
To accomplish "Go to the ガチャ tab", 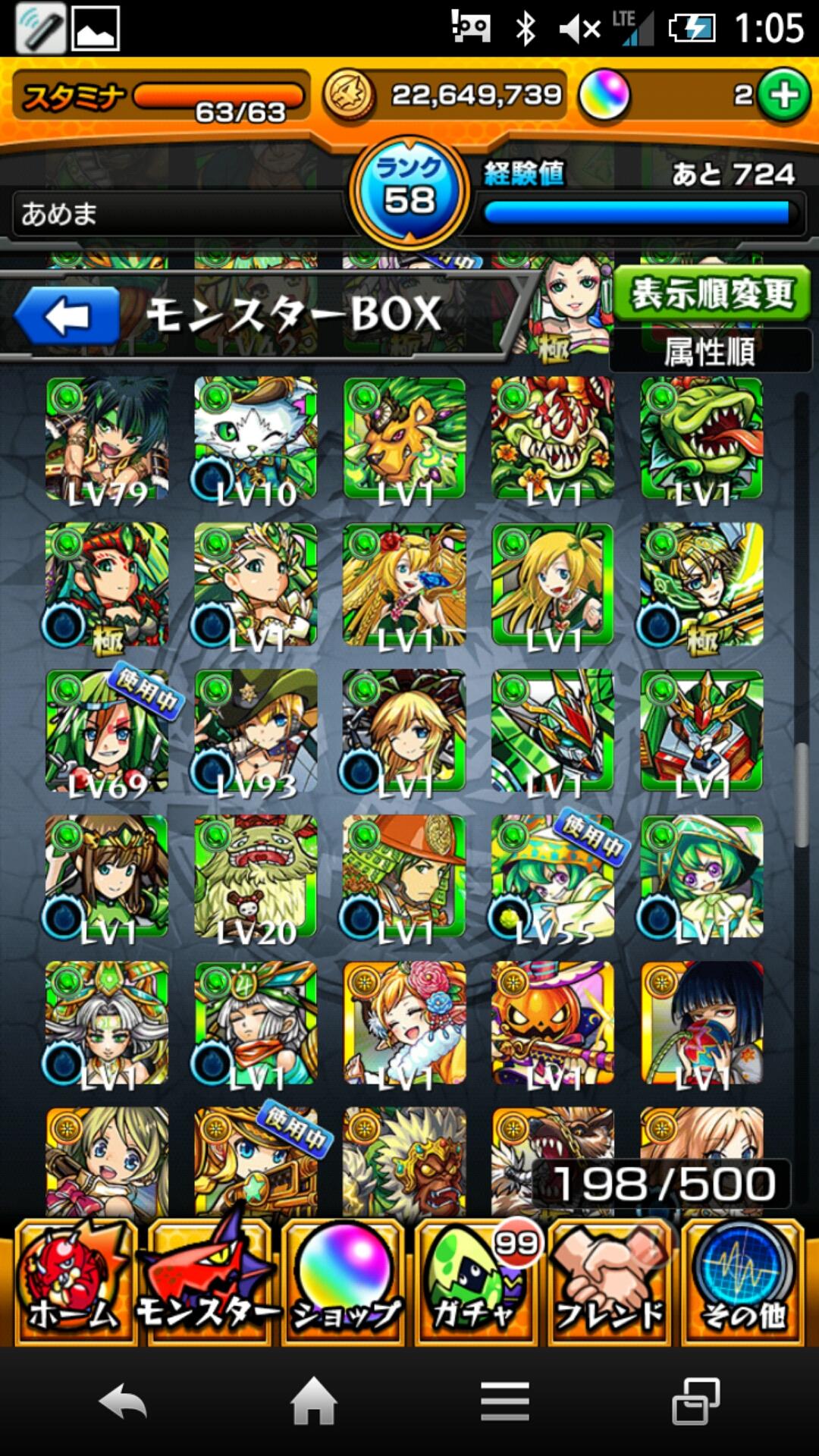I will [476, 1283].
